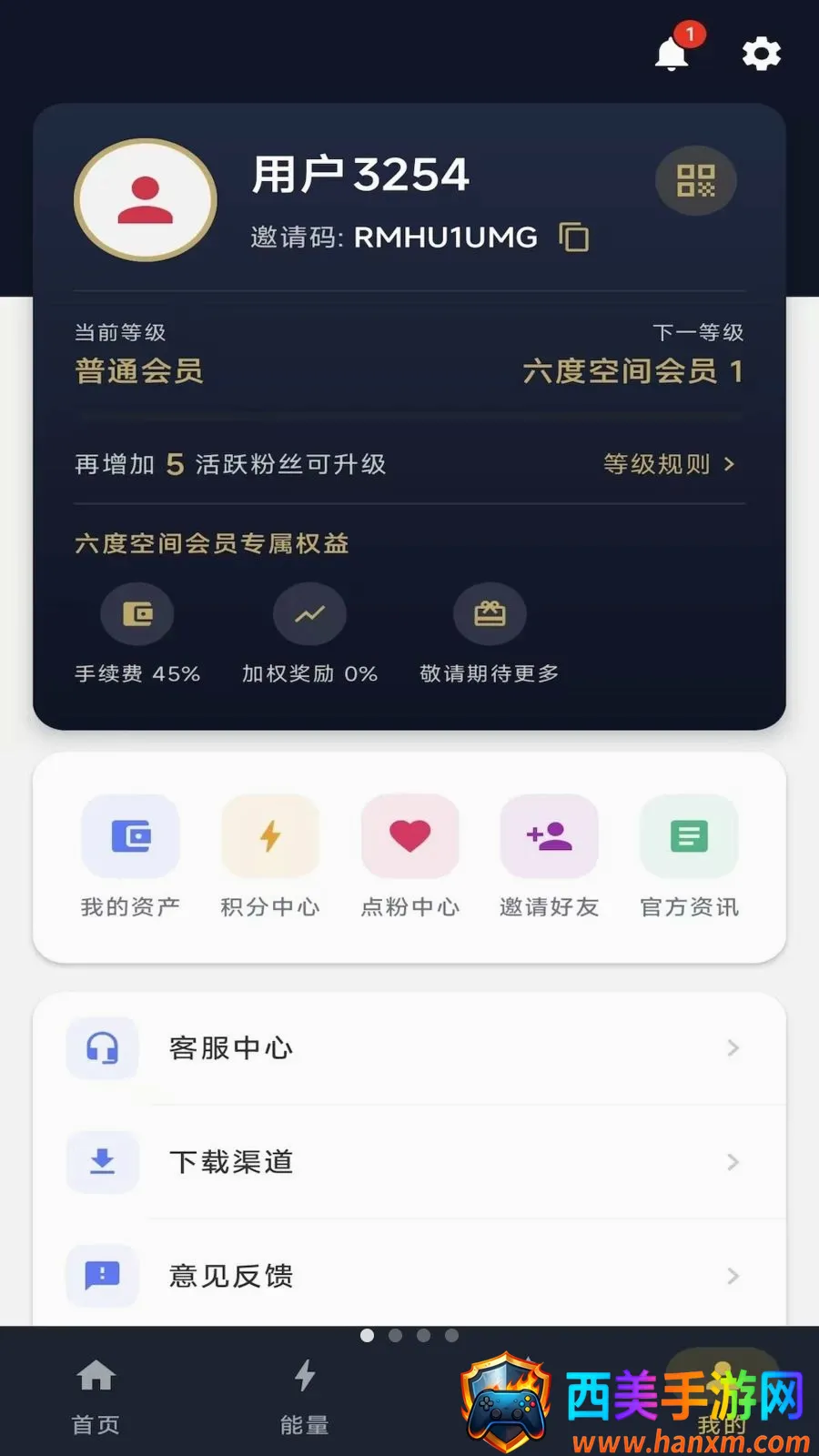Open 等级规则 level rules

click(x=669, y=464)
